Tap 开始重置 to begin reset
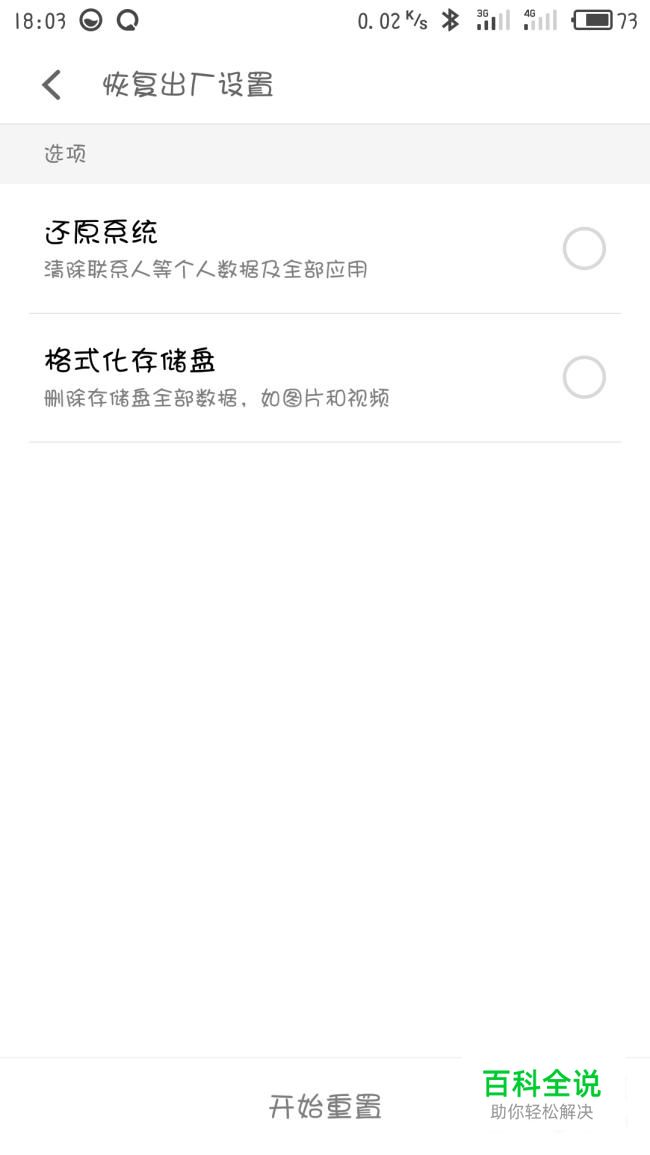The width and height of the screenshot is (650, 1155). 325,1106
